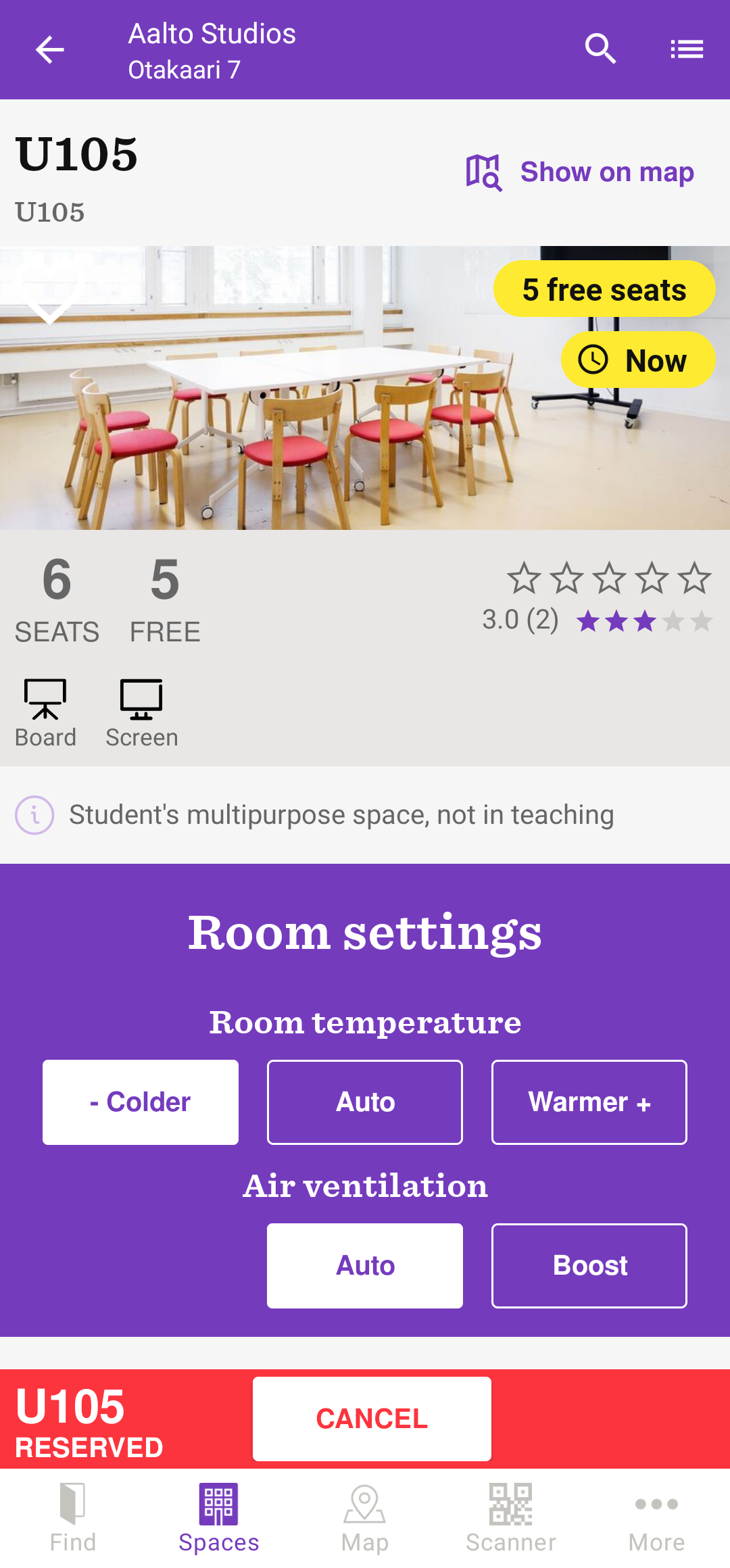Rate the room five stars

tap(694, 579)
